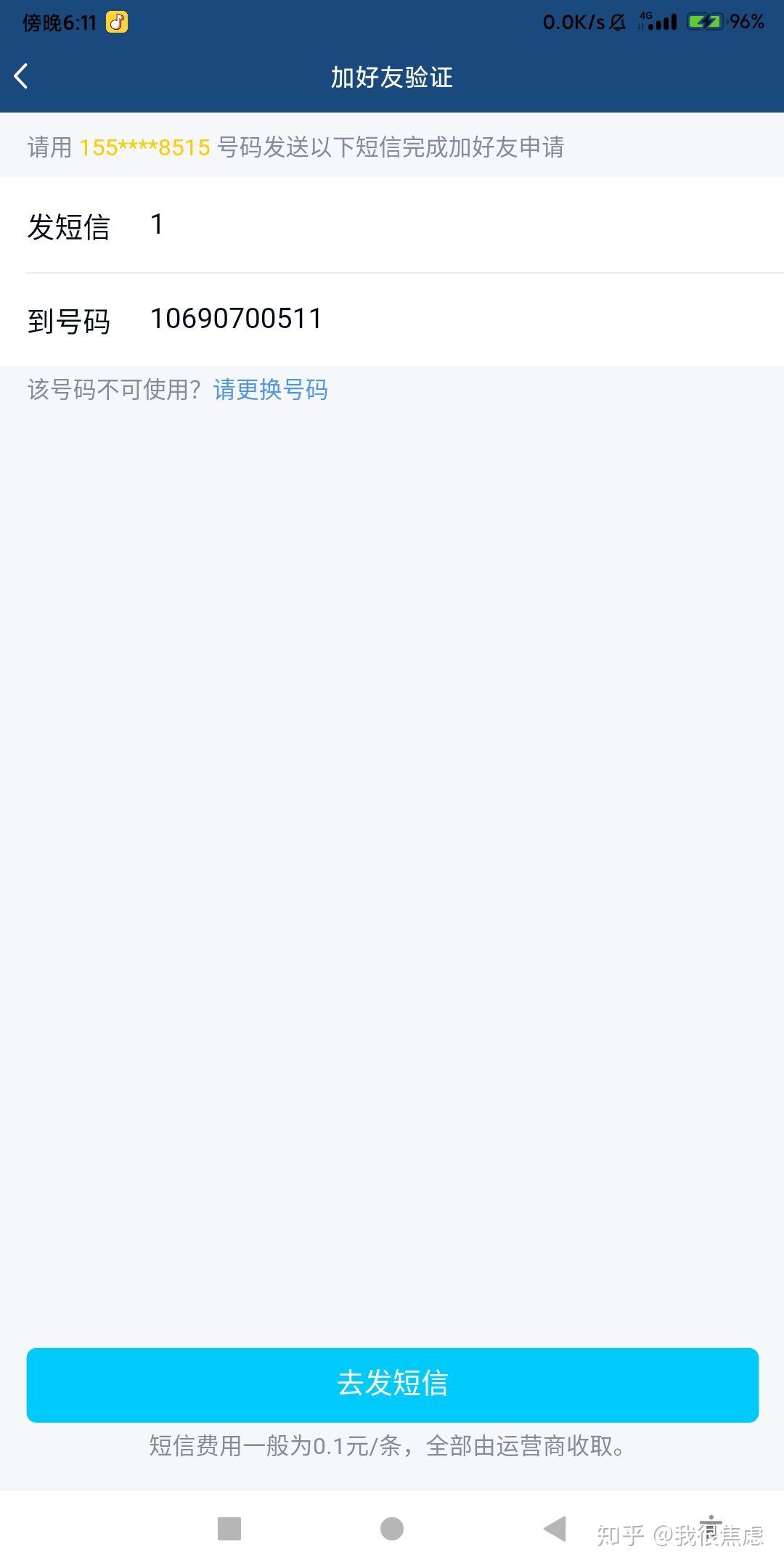Tap the system home button
The height and width of the screenshot is (1568, 784).
[392, 1528]
